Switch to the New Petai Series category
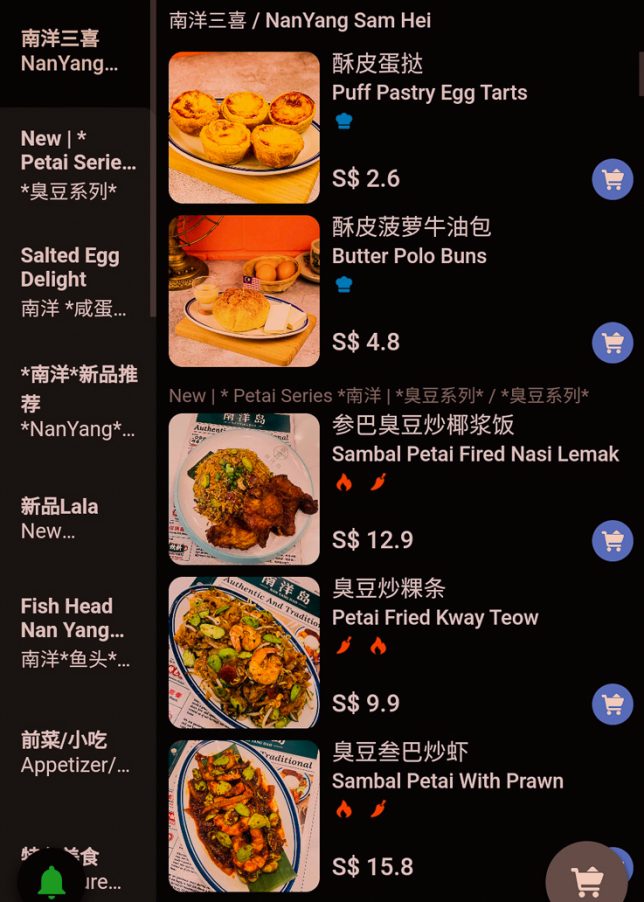644x902 pixels. coord(76,164)
